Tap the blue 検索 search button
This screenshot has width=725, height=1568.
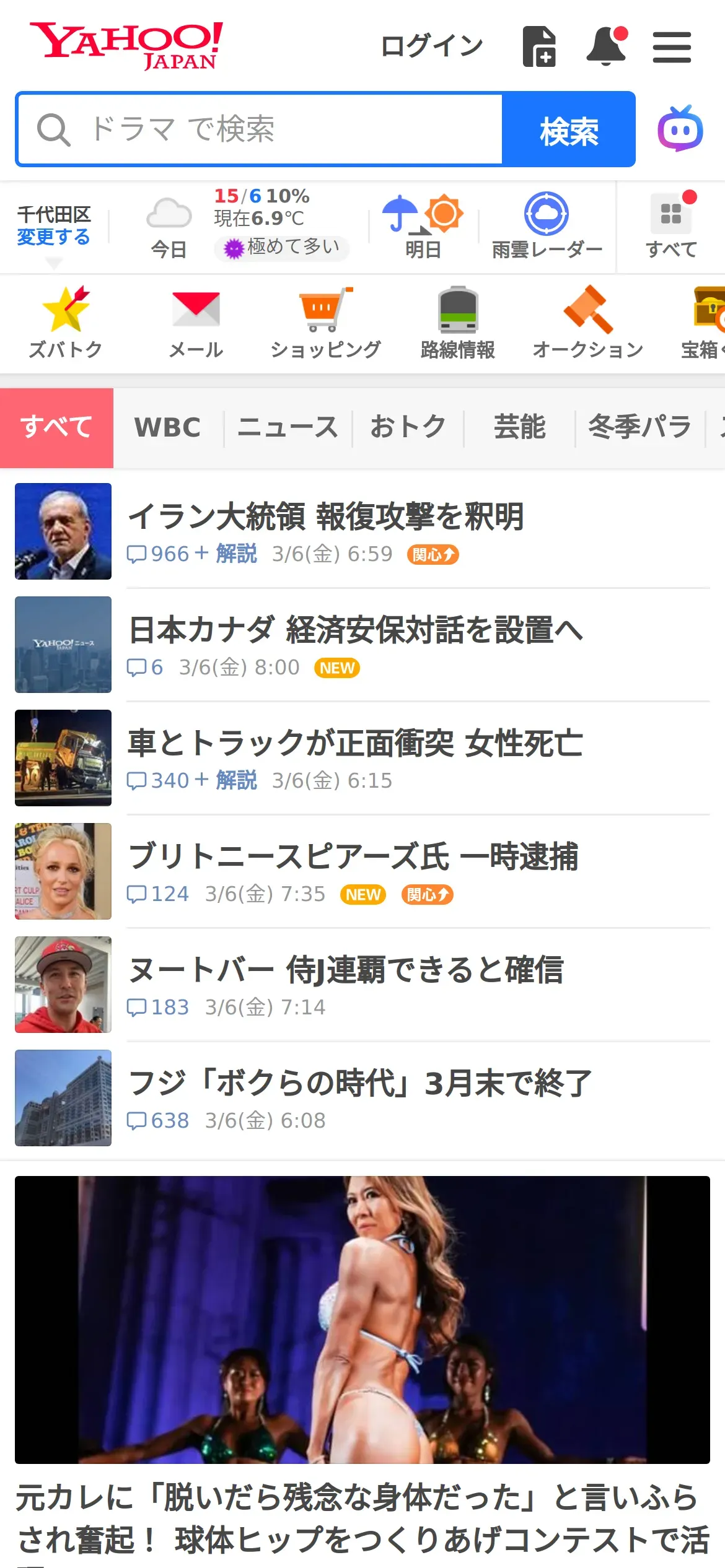click(x=568, y=129)
